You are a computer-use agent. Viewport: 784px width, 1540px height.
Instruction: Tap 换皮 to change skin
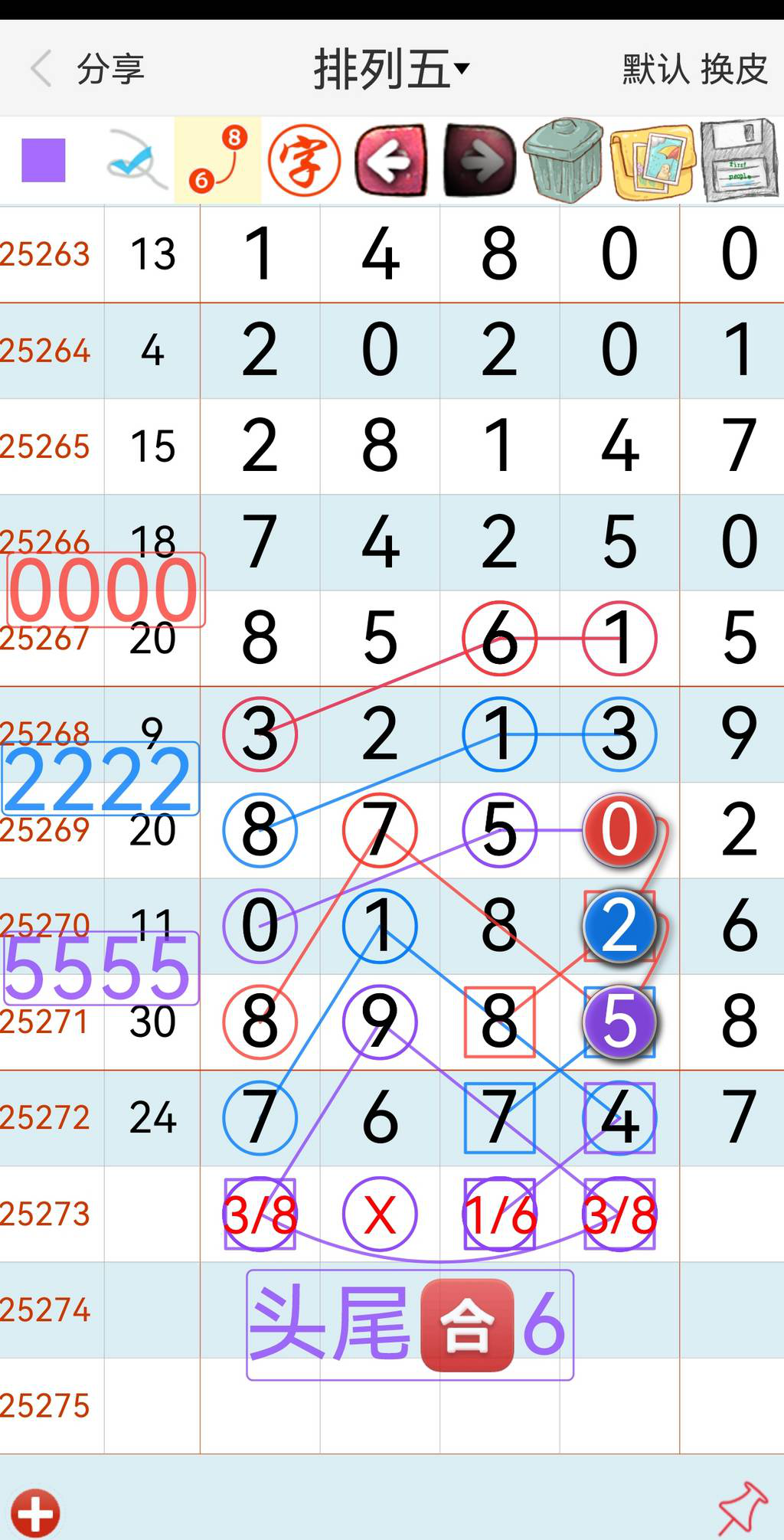coord(733,69)
